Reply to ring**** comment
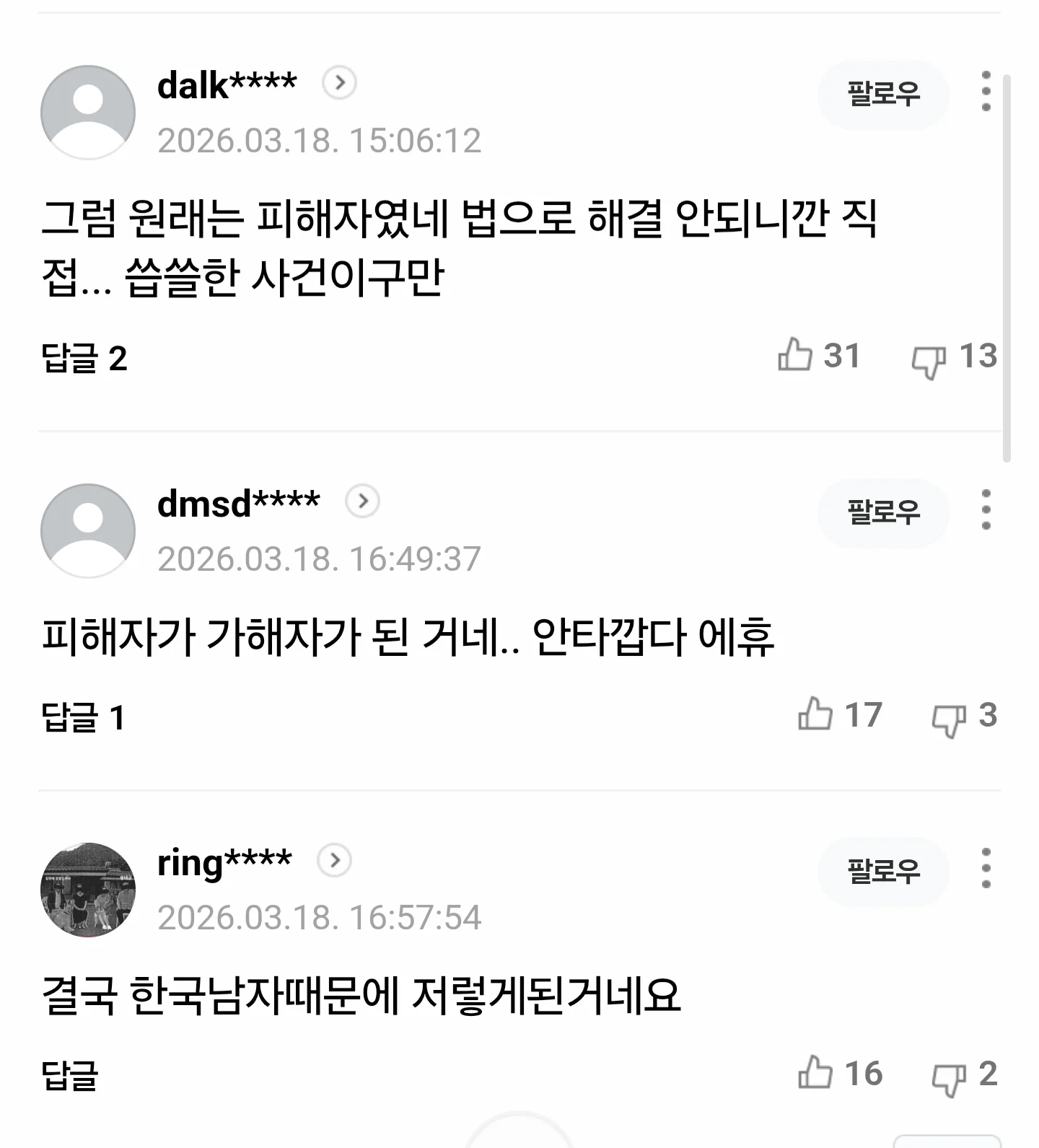 [x=69, y=1076]
